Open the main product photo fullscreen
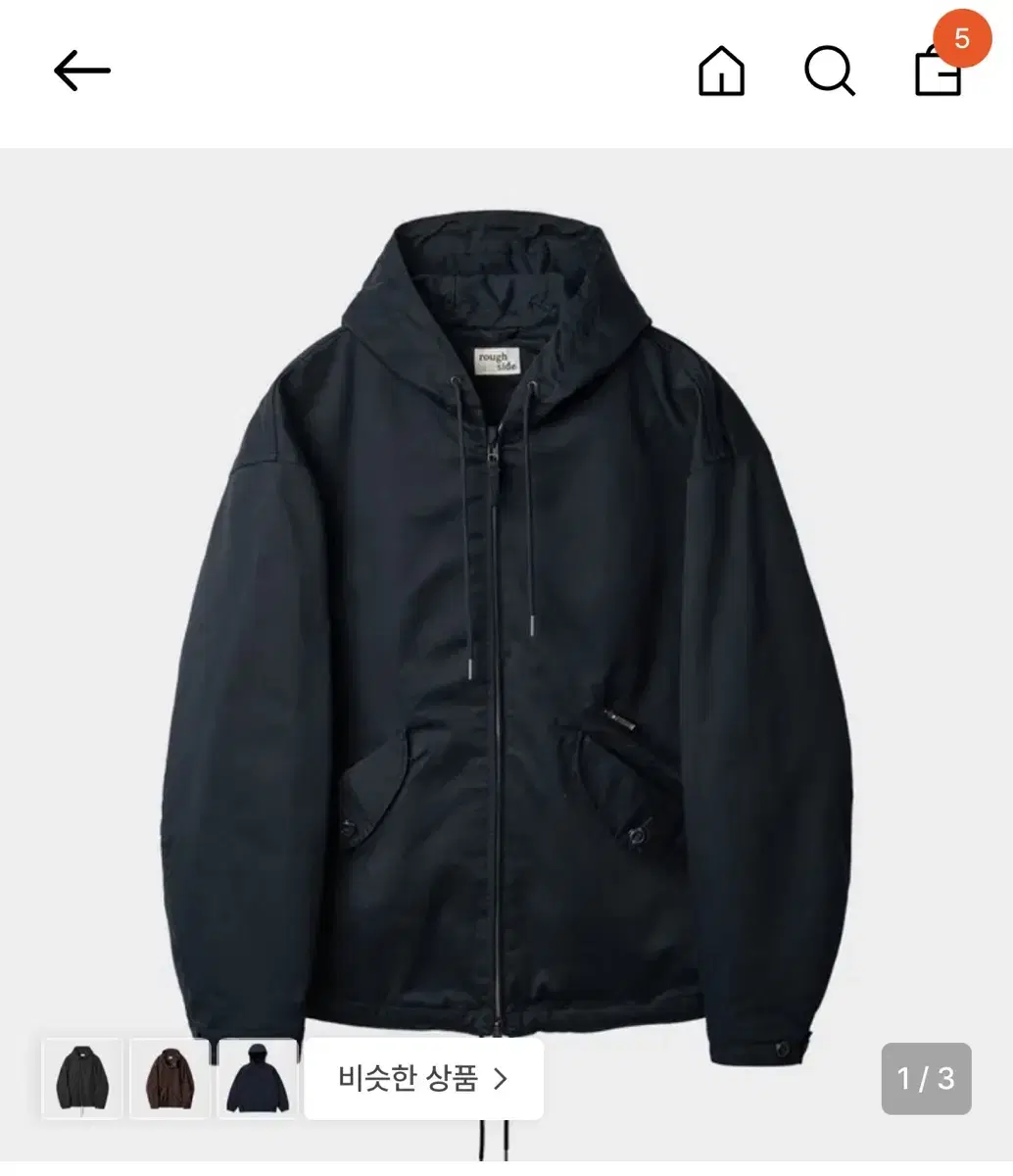The image size is (1013, 1176). (x=506, y=608)
